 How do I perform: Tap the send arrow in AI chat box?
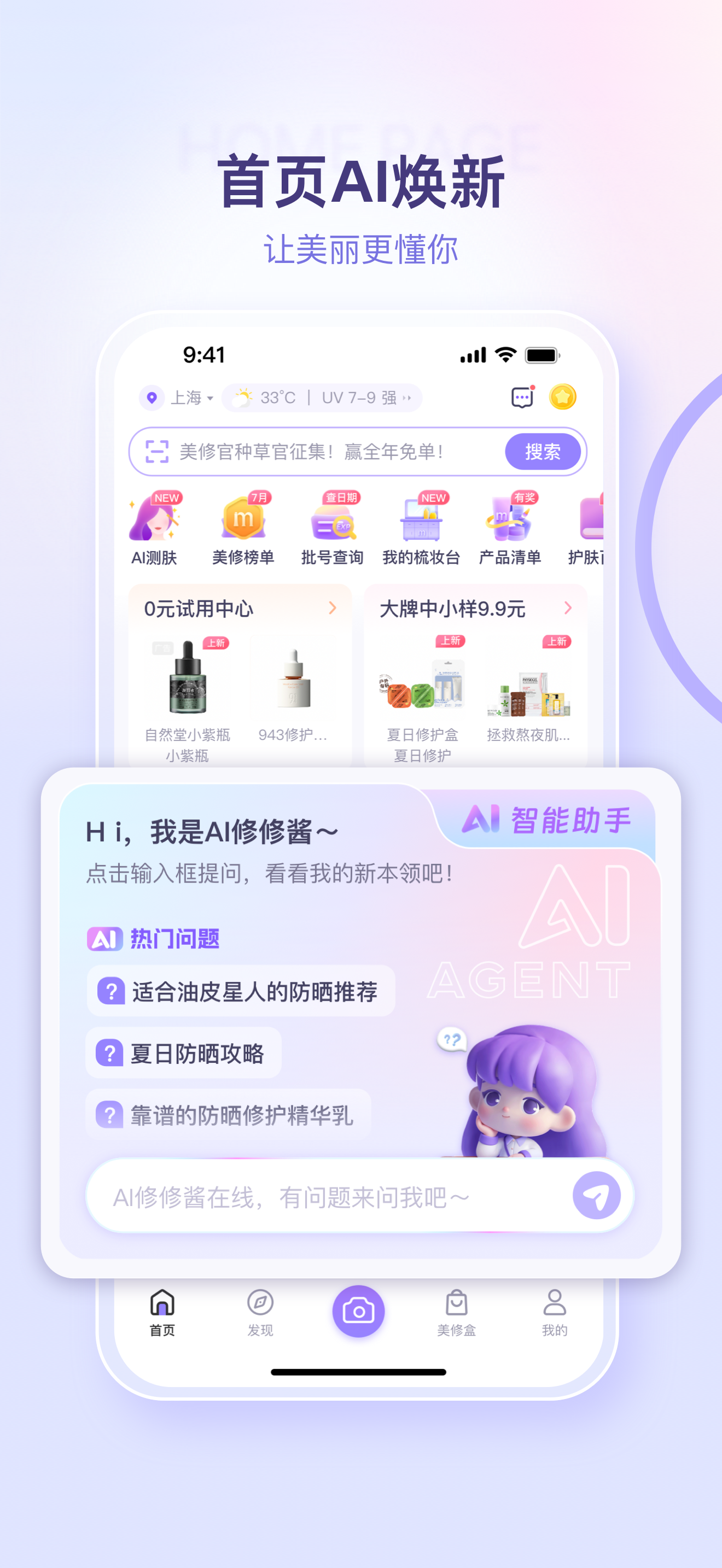(x=597, y=1195)
